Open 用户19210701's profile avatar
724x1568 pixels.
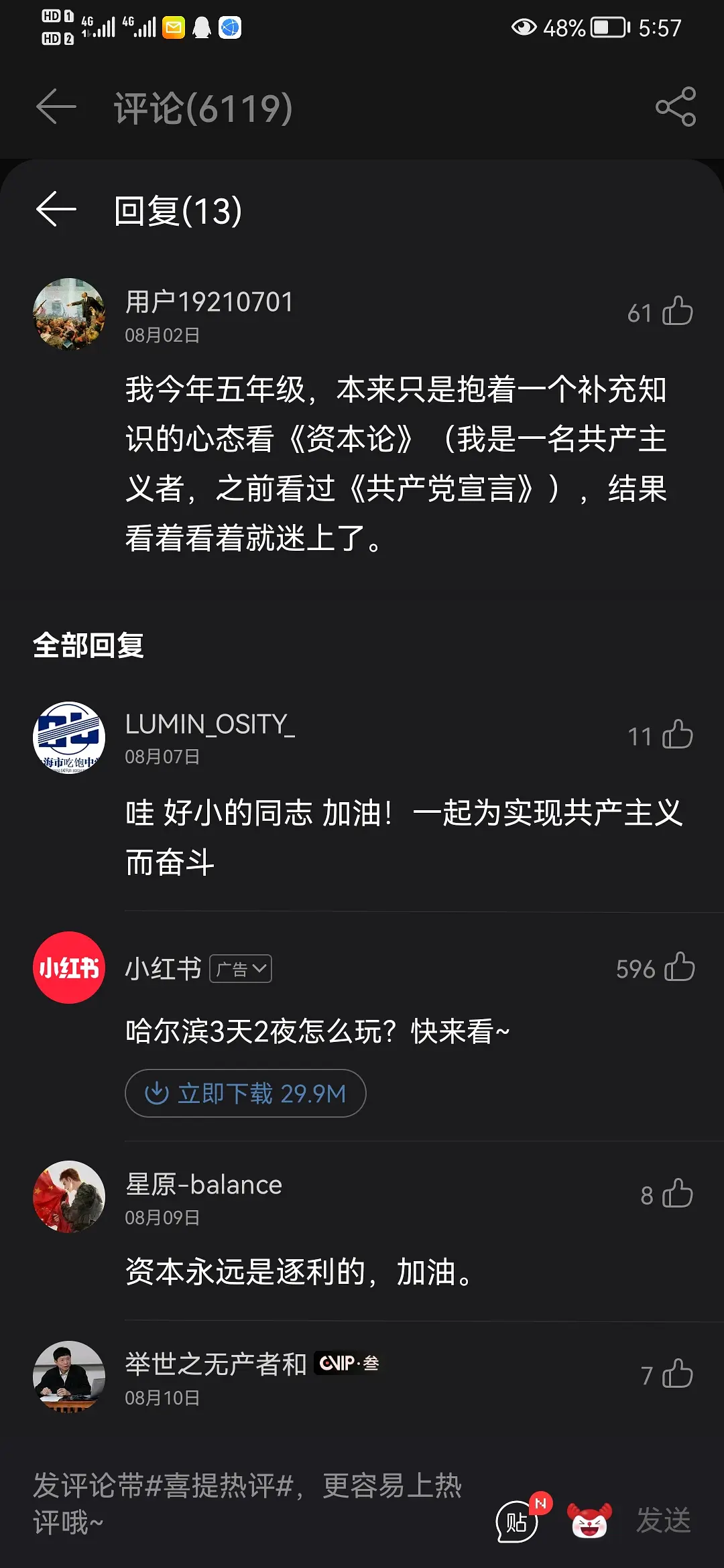(69, 314)
